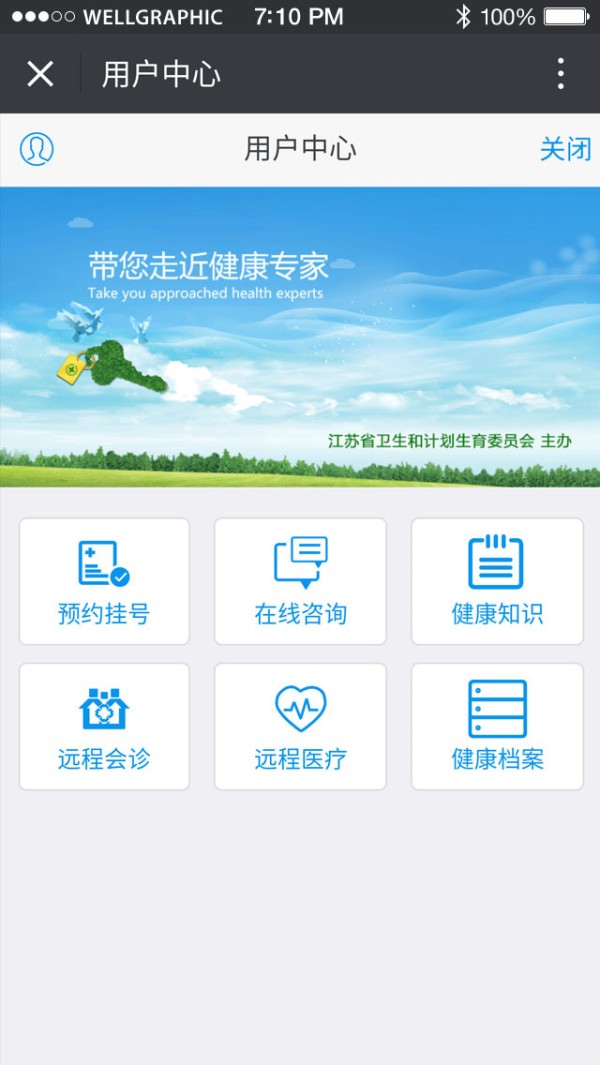Open 预约挂号 appointment registration

(104, 581)
